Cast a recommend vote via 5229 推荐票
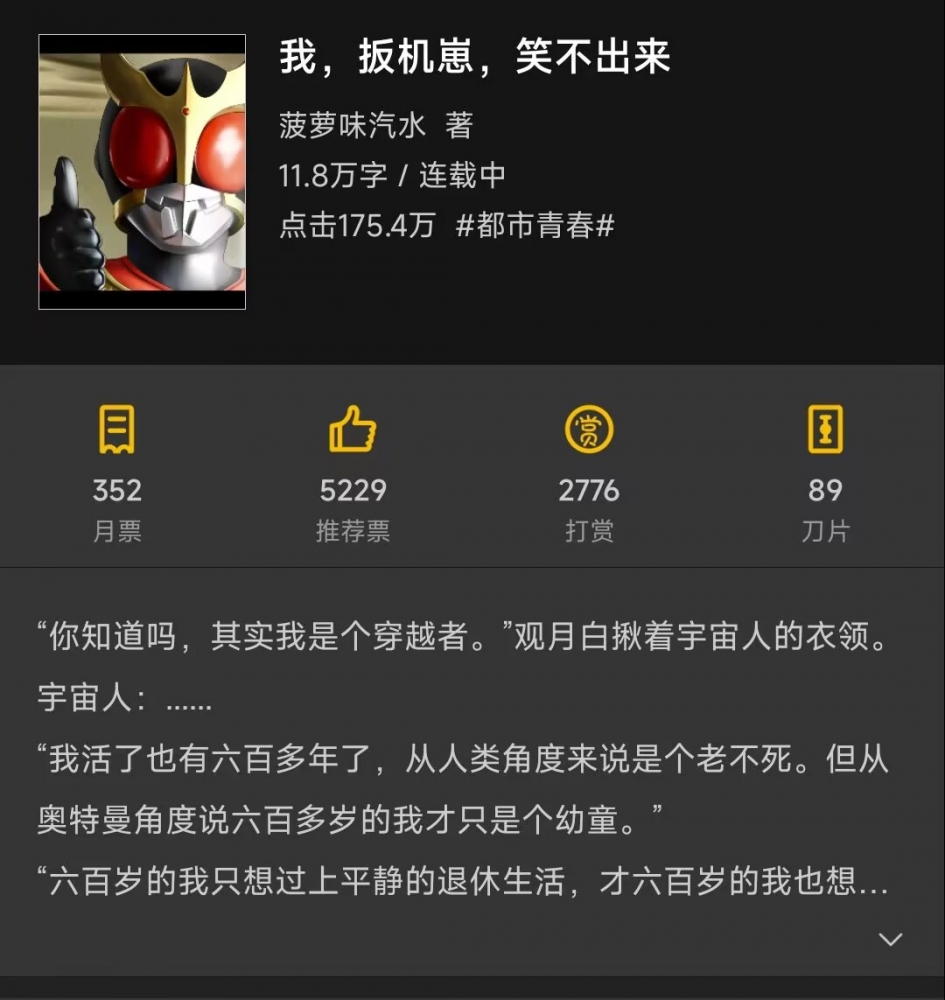 pos(354,490)
